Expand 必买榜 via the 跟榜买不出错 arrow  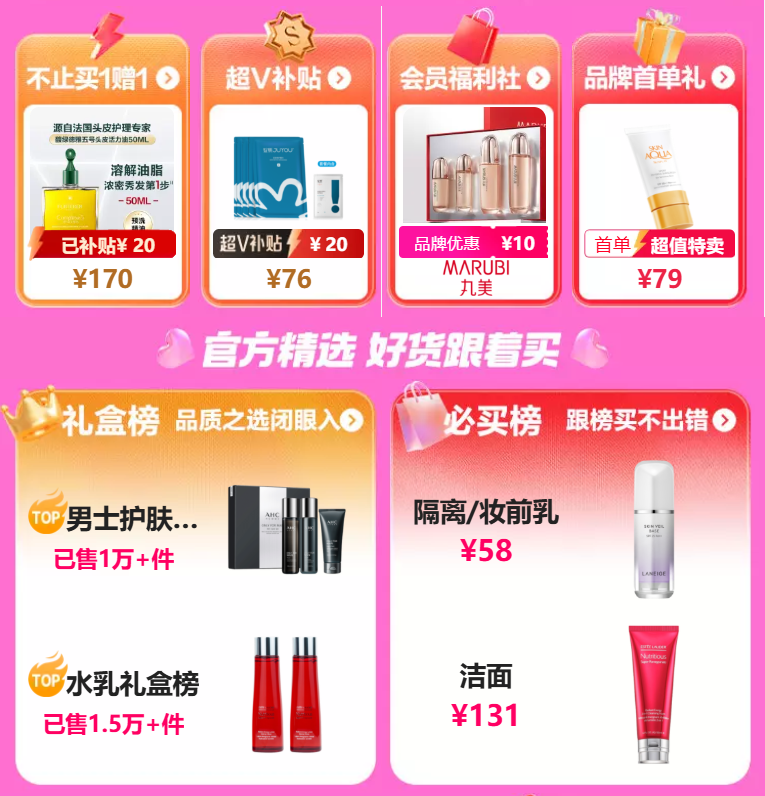[723, 420]
